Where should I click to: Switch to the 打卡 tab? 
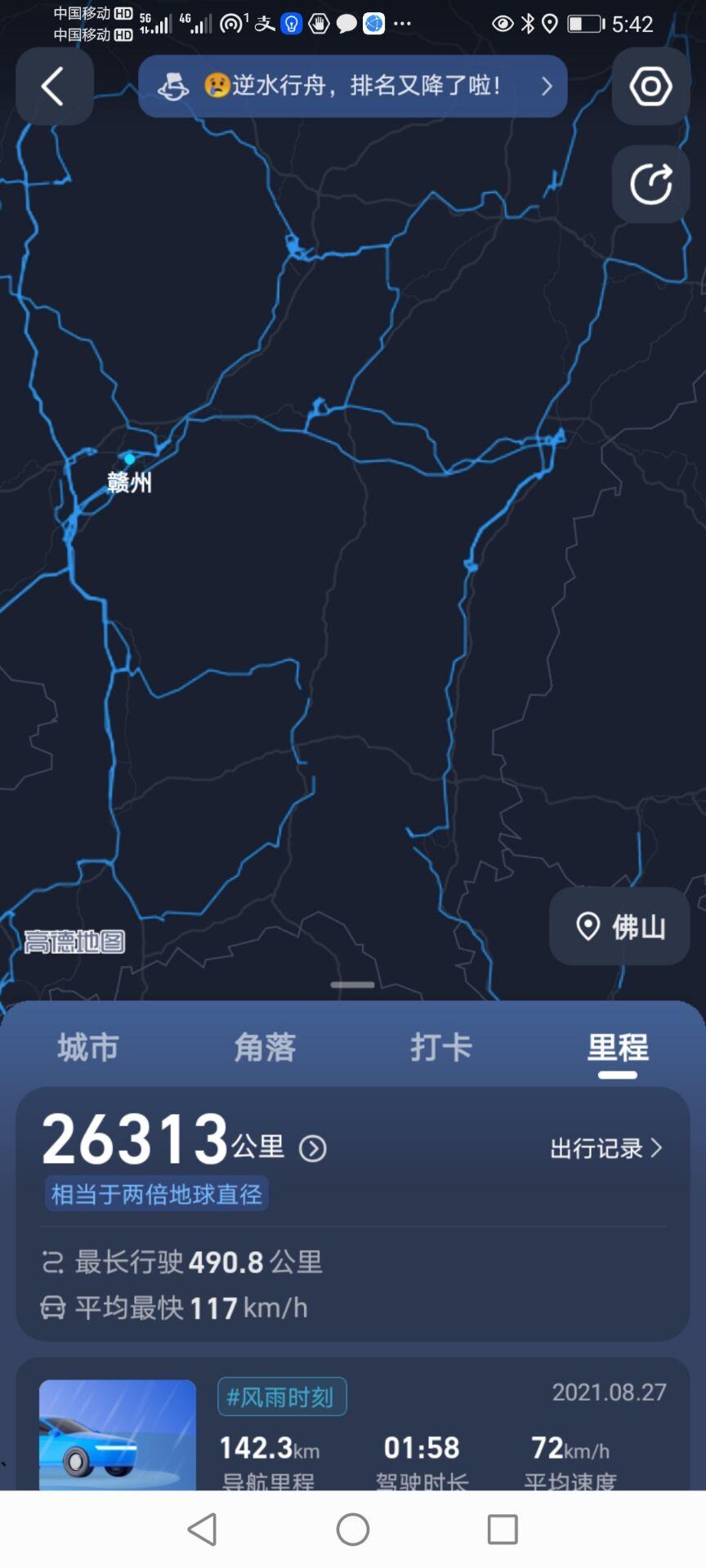point(441,1047)
